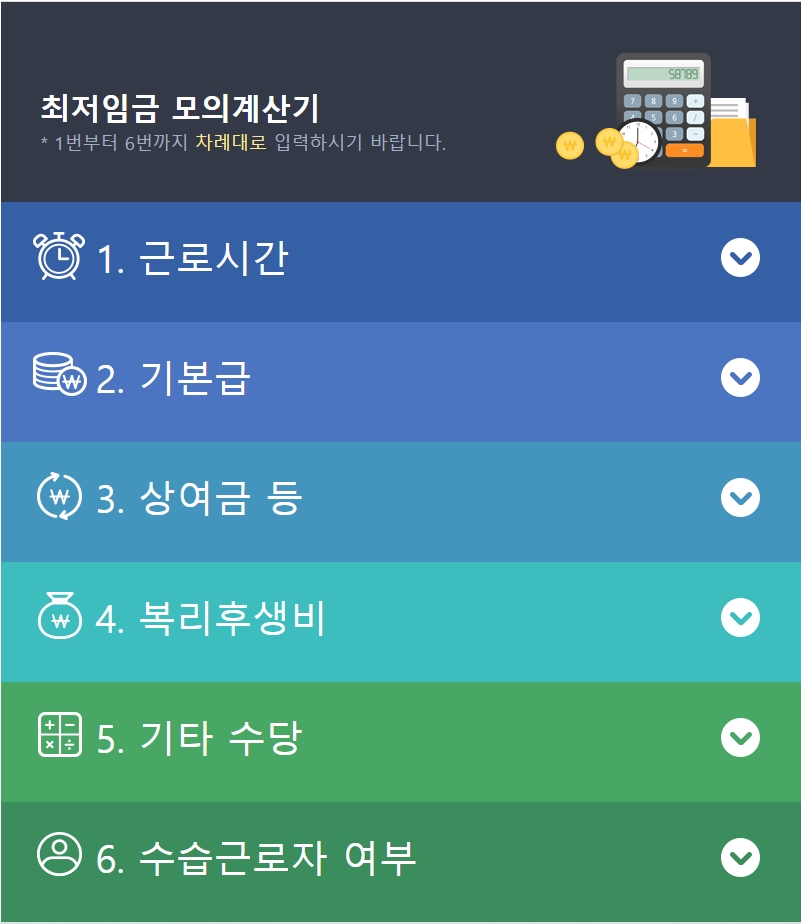Expand the 수습근로자 여부 section chevron
801x924 pixels.
tap(740, 857)
